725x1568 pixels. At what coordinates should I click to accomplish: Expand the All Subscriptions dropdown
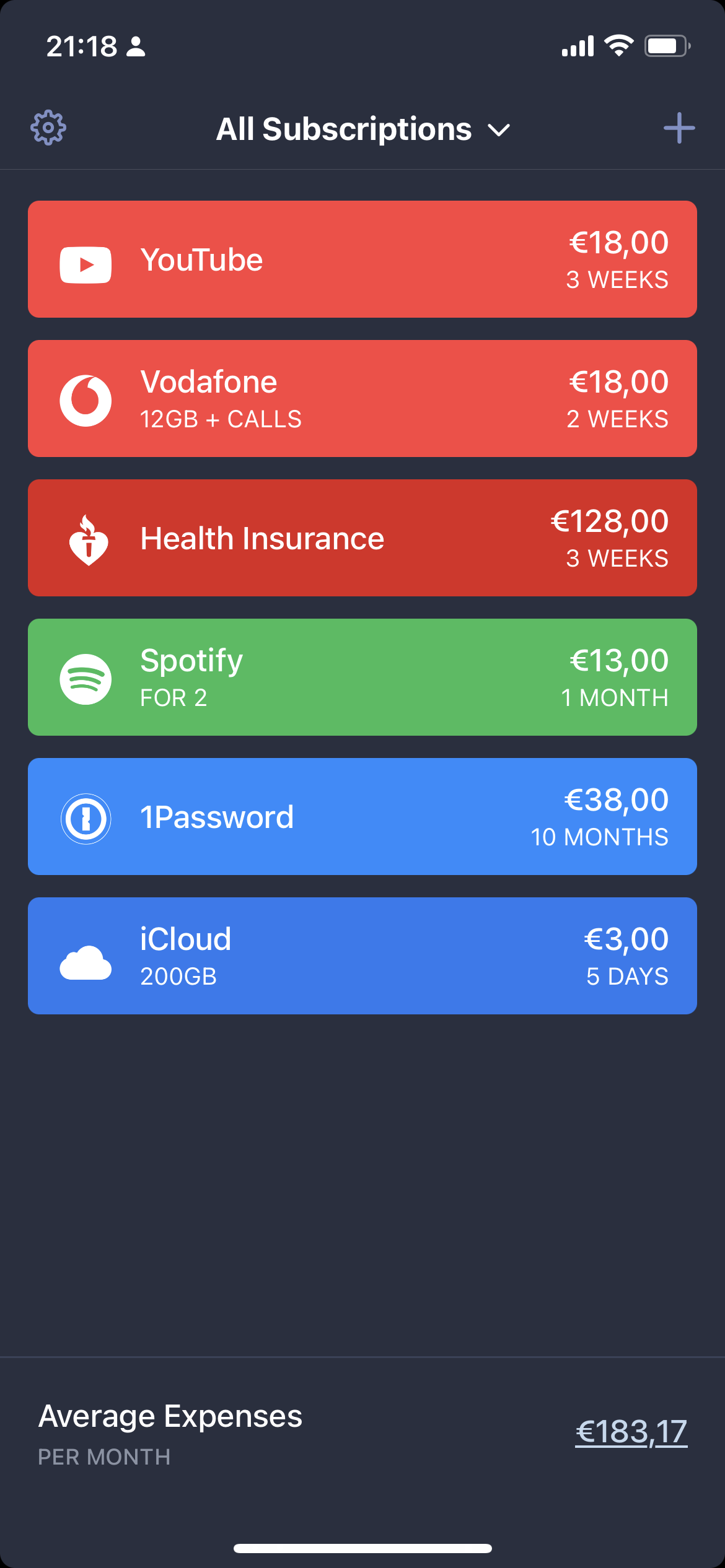pos(362,129)
